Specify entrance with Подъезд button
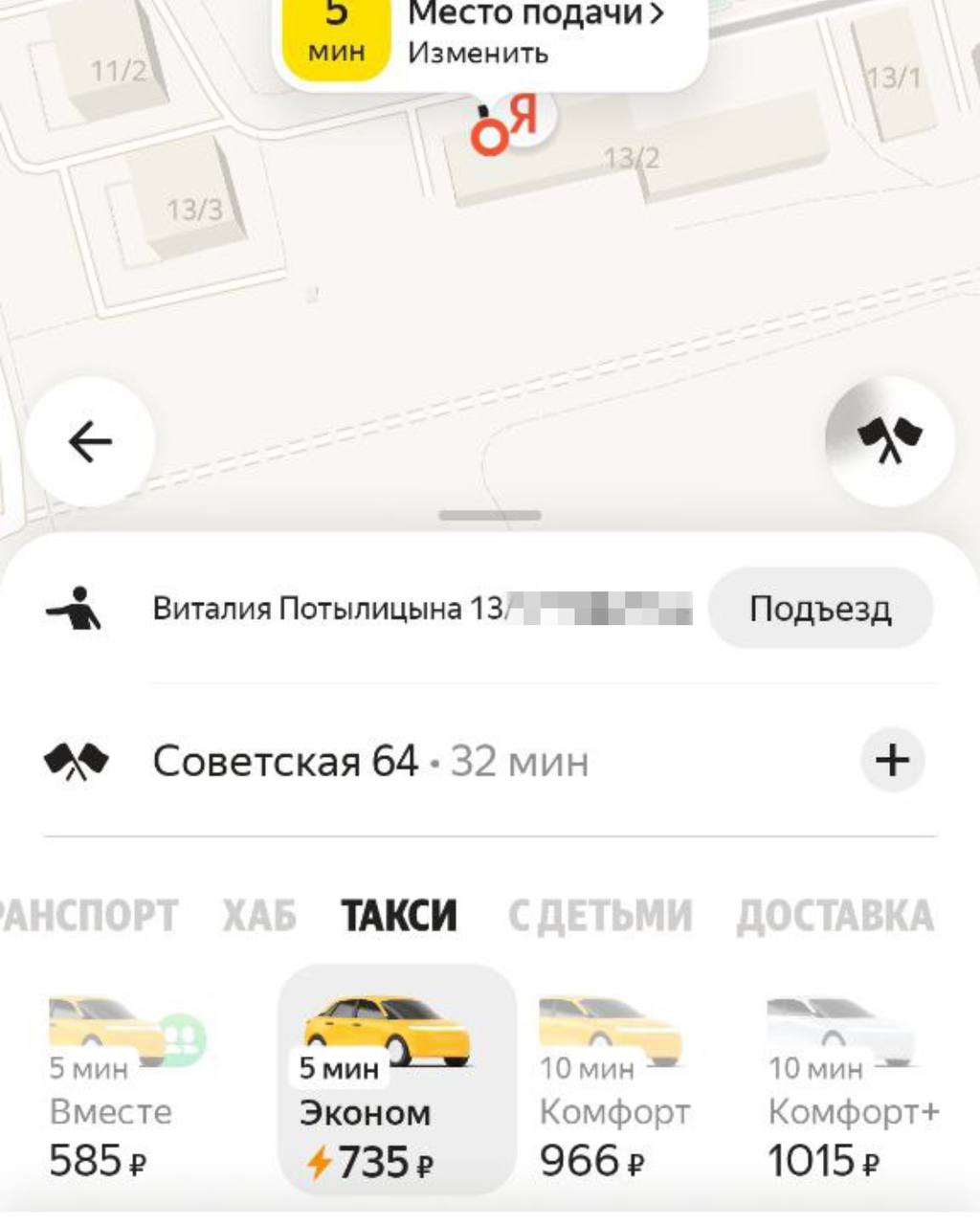Screen dimensions: 980x1225 [x=820, y=609]
